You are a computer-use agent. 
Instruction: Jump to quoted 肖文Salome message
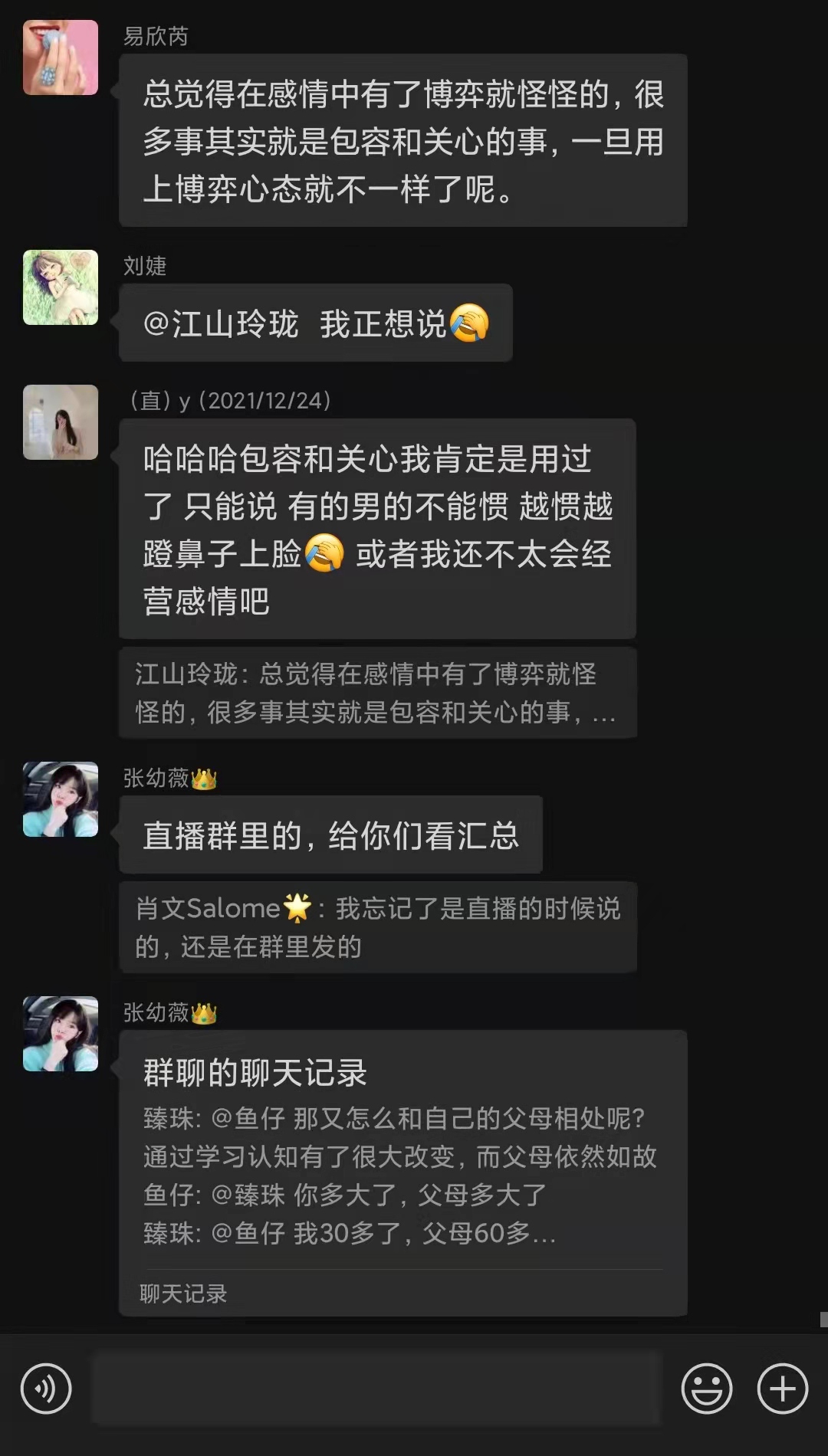pyautogui.click(x=377, y=927)
